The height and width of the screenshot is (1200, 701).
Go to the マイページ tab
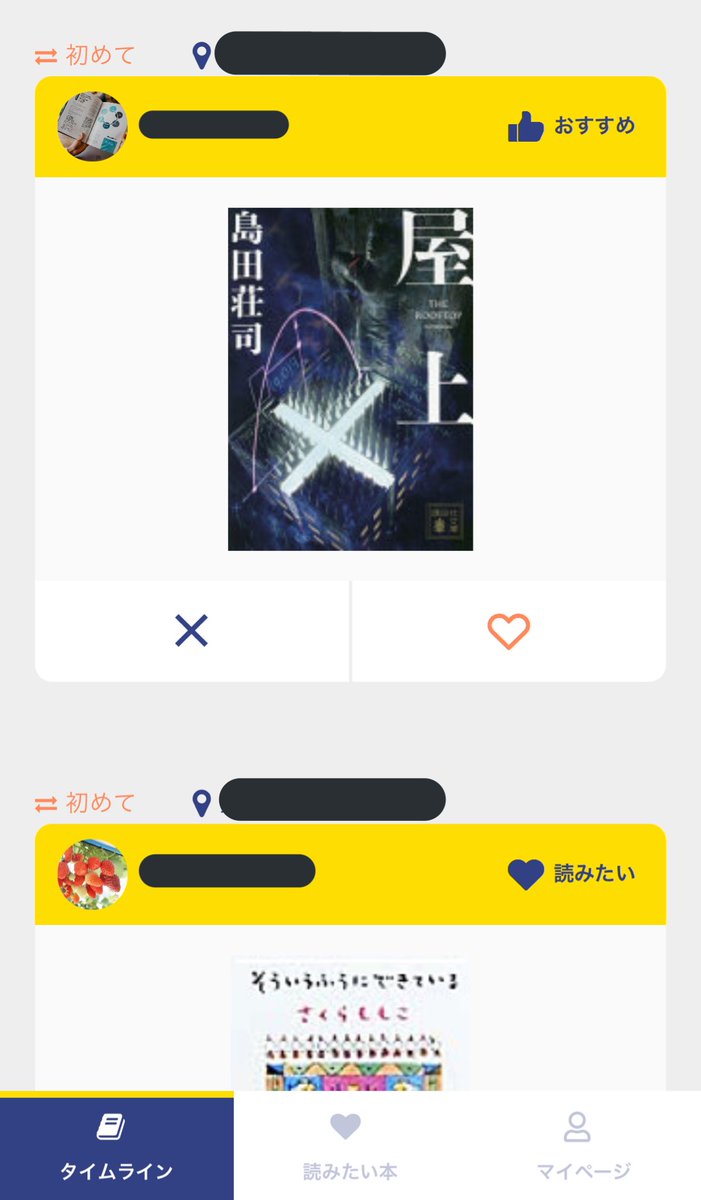tap(583, 1146)
